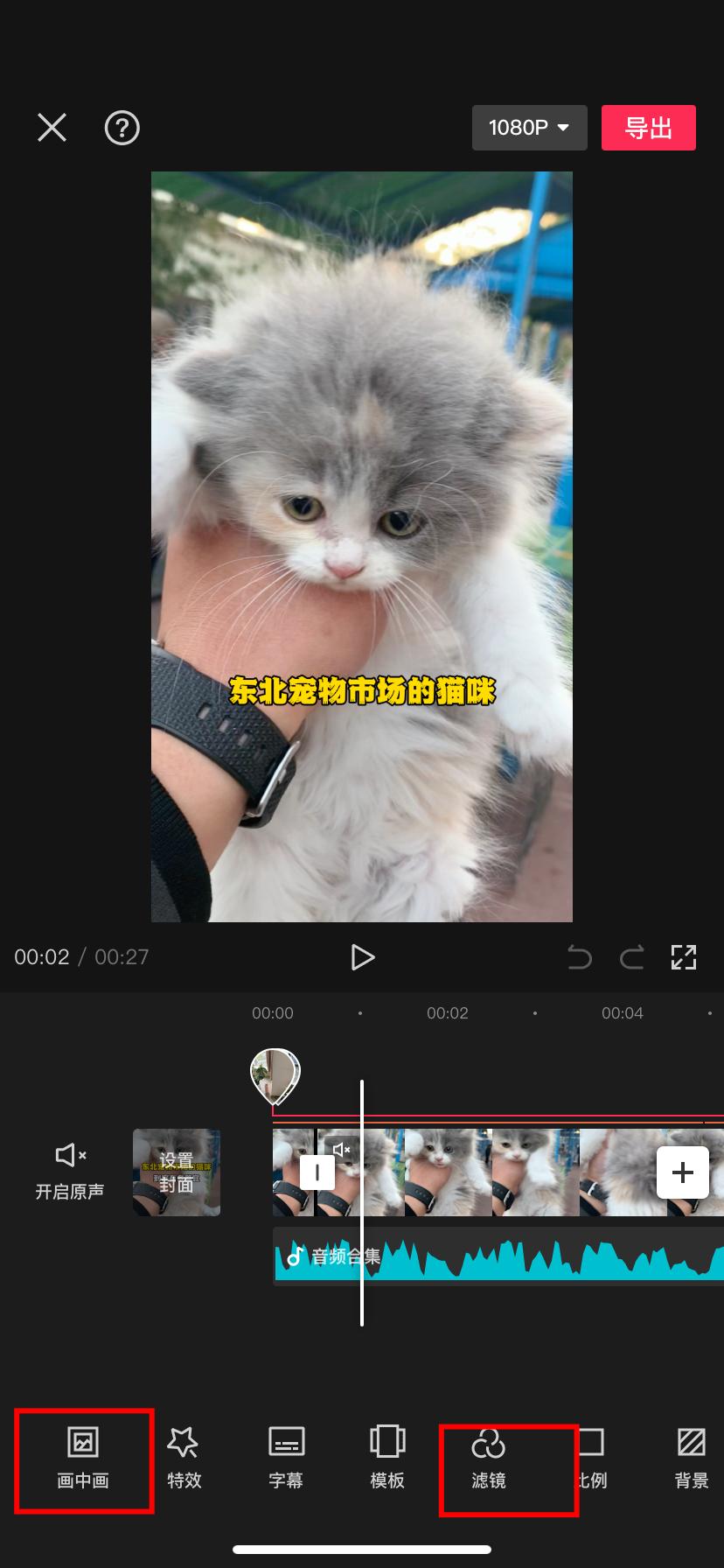Viewport: 724px width, 1568px height.
Task: Open the help question mark icon
Action: (x=122, y=127)
